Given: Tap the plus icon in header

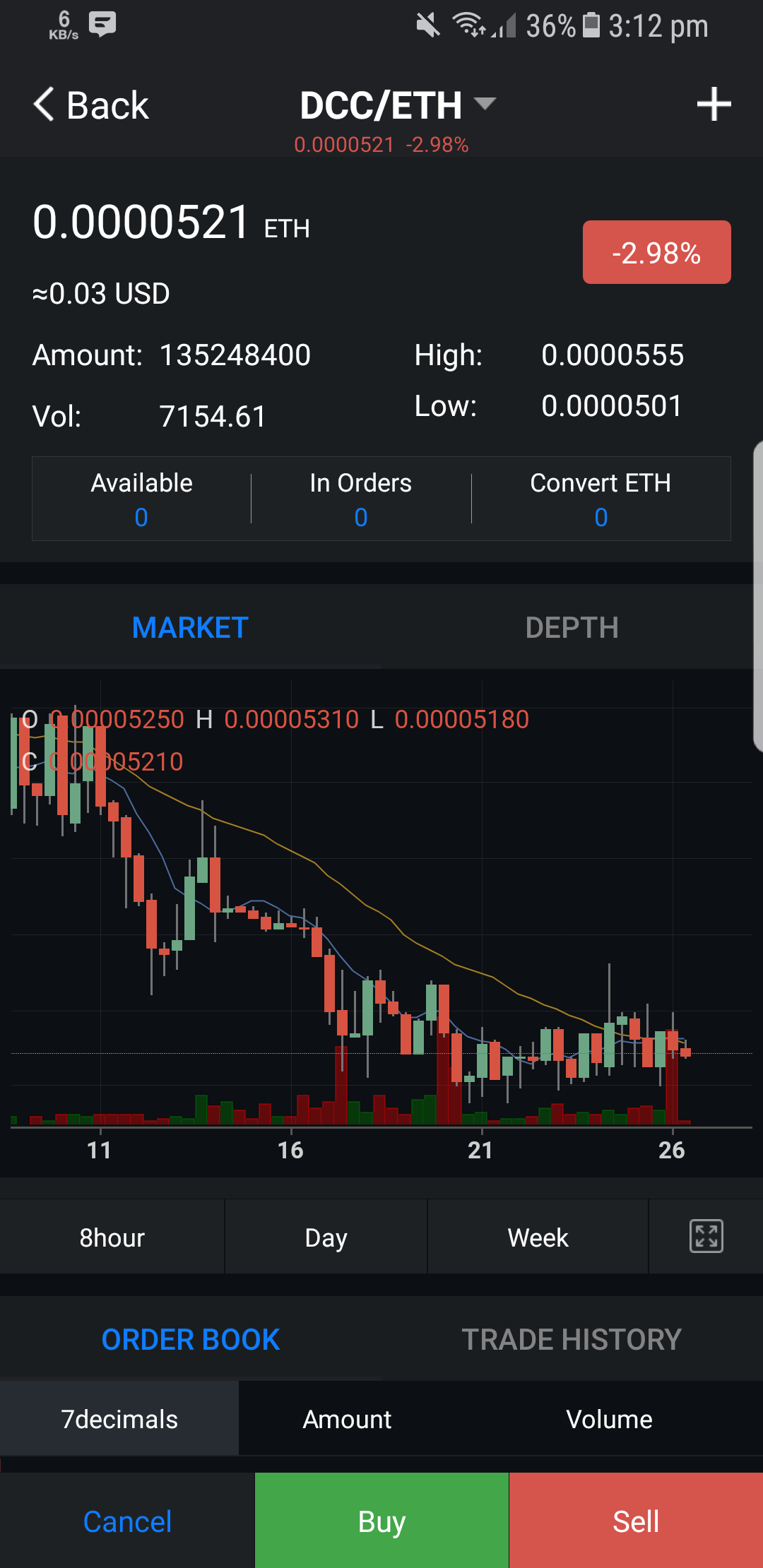Looking at the screenshot, I should (714, 105).
